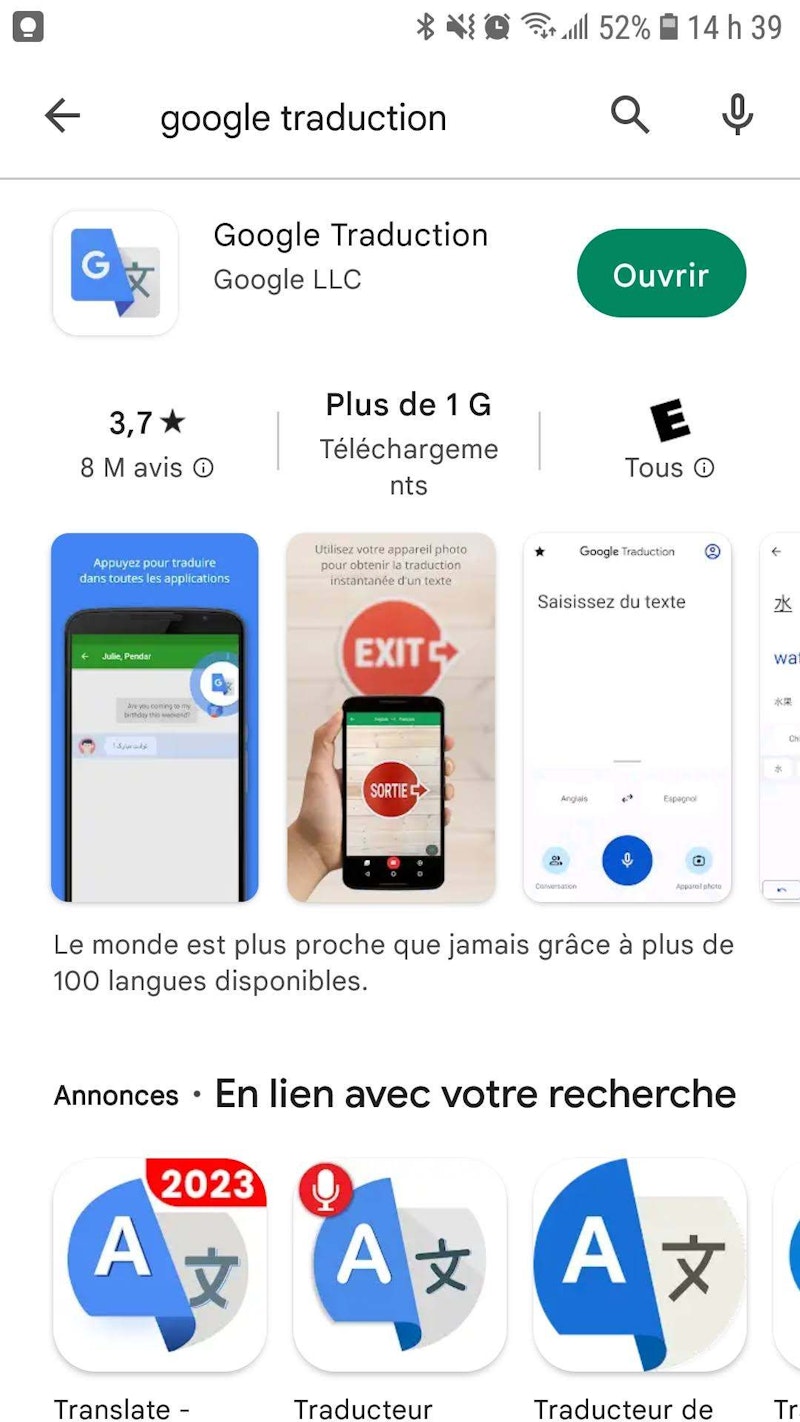The height and width of the screenshot is (1422, 800).
Task: View the 'Saisissez du texte' screenshot
Action: click(x=627, y=717)
